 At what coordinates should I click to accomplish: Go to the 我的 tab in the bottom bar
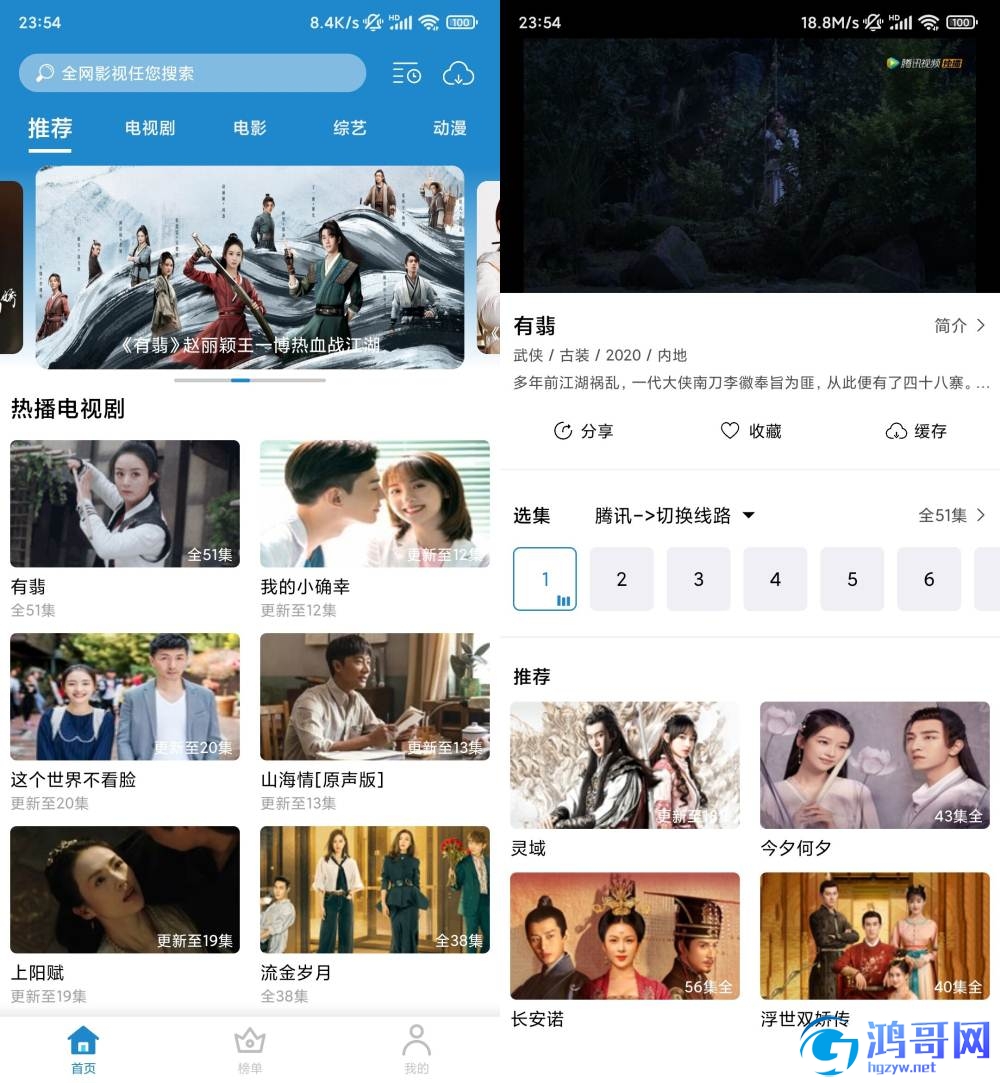(416, 1050)
